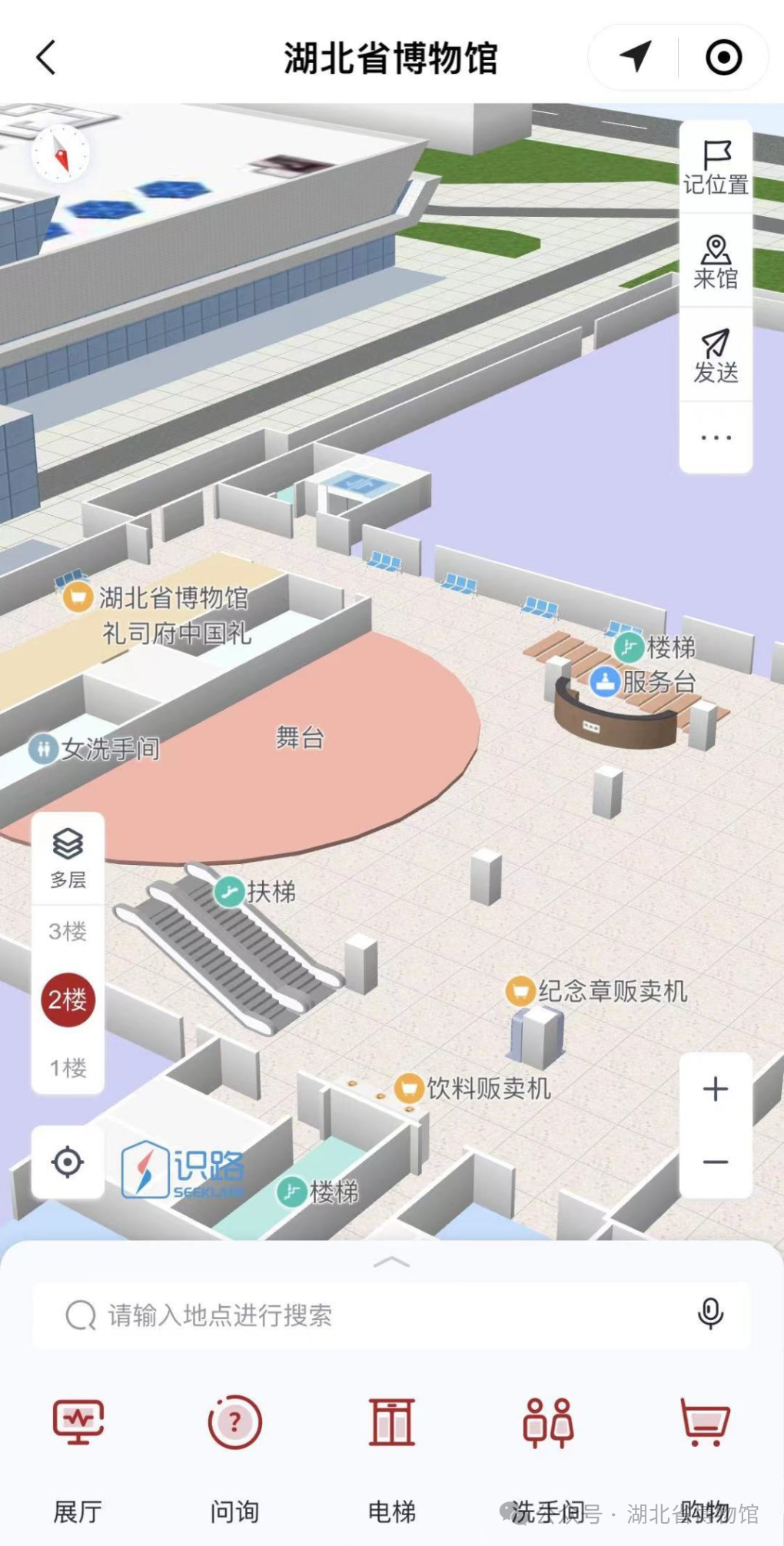Tap 记位置 to mark your position

click(716, 168)
